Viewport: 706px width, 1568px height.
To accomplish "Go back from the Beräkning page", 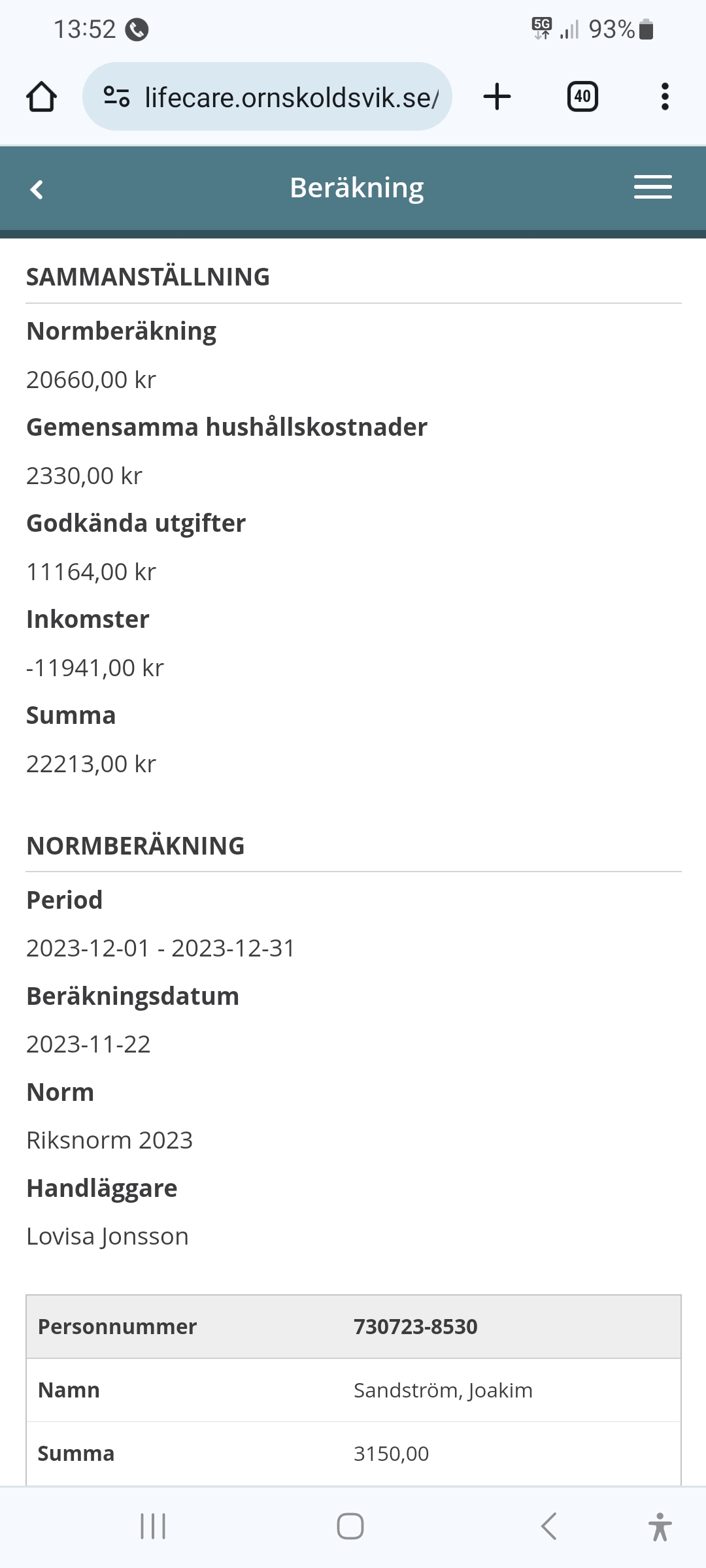I will [37, 189].
